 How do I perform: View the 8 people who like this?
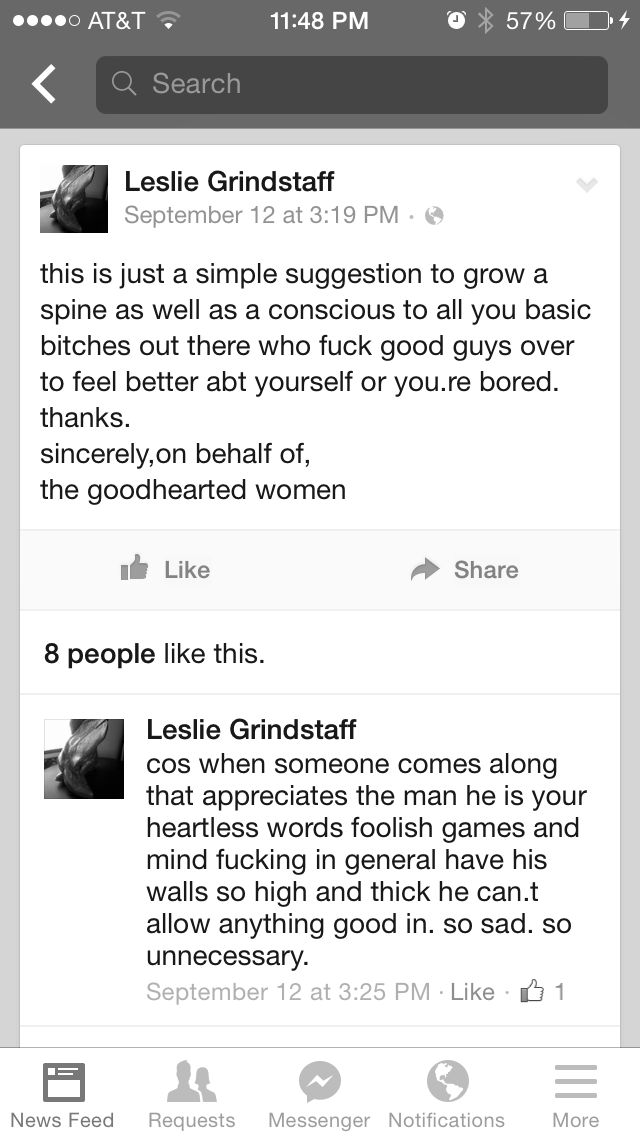(154, 653)
